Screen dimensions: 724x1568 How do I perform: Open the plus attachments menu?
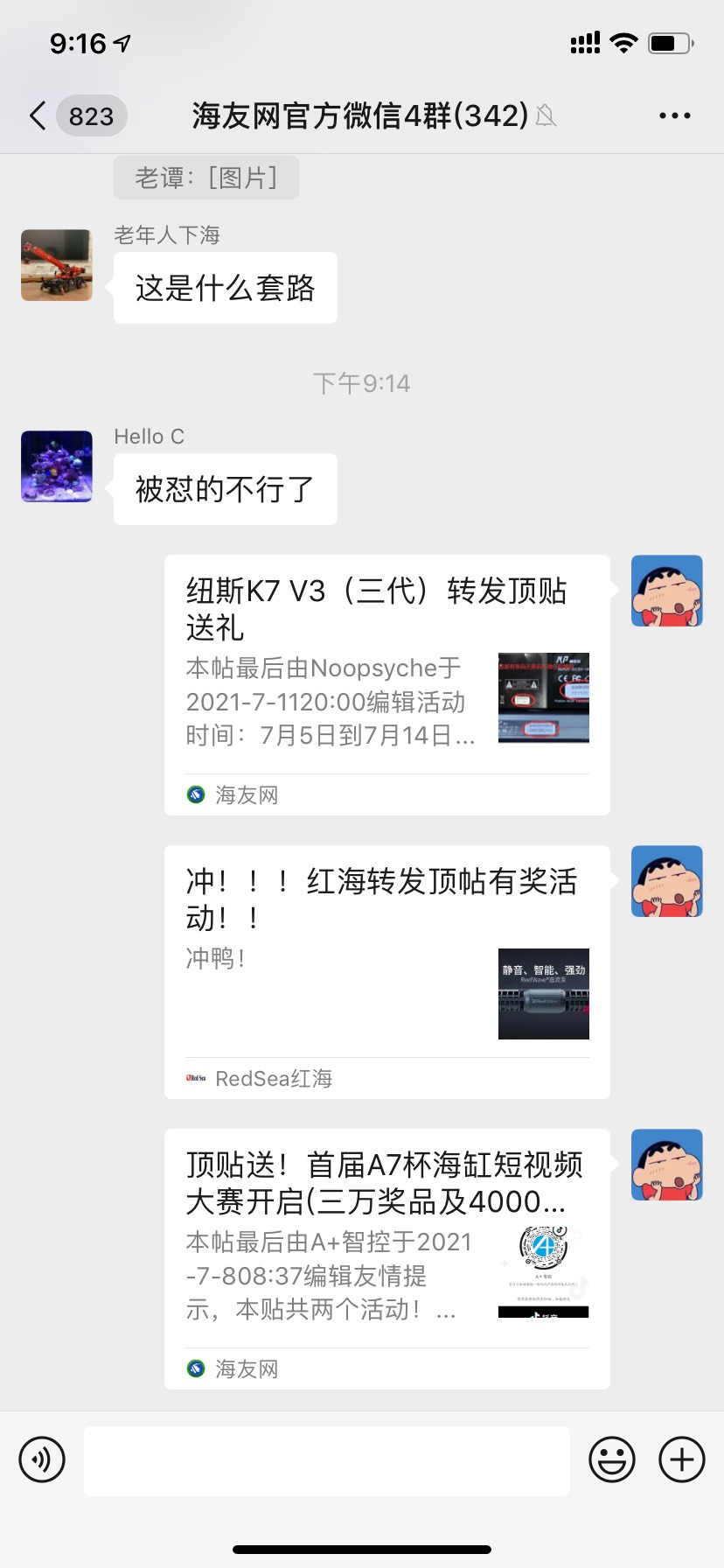[x=682, y=1459]
